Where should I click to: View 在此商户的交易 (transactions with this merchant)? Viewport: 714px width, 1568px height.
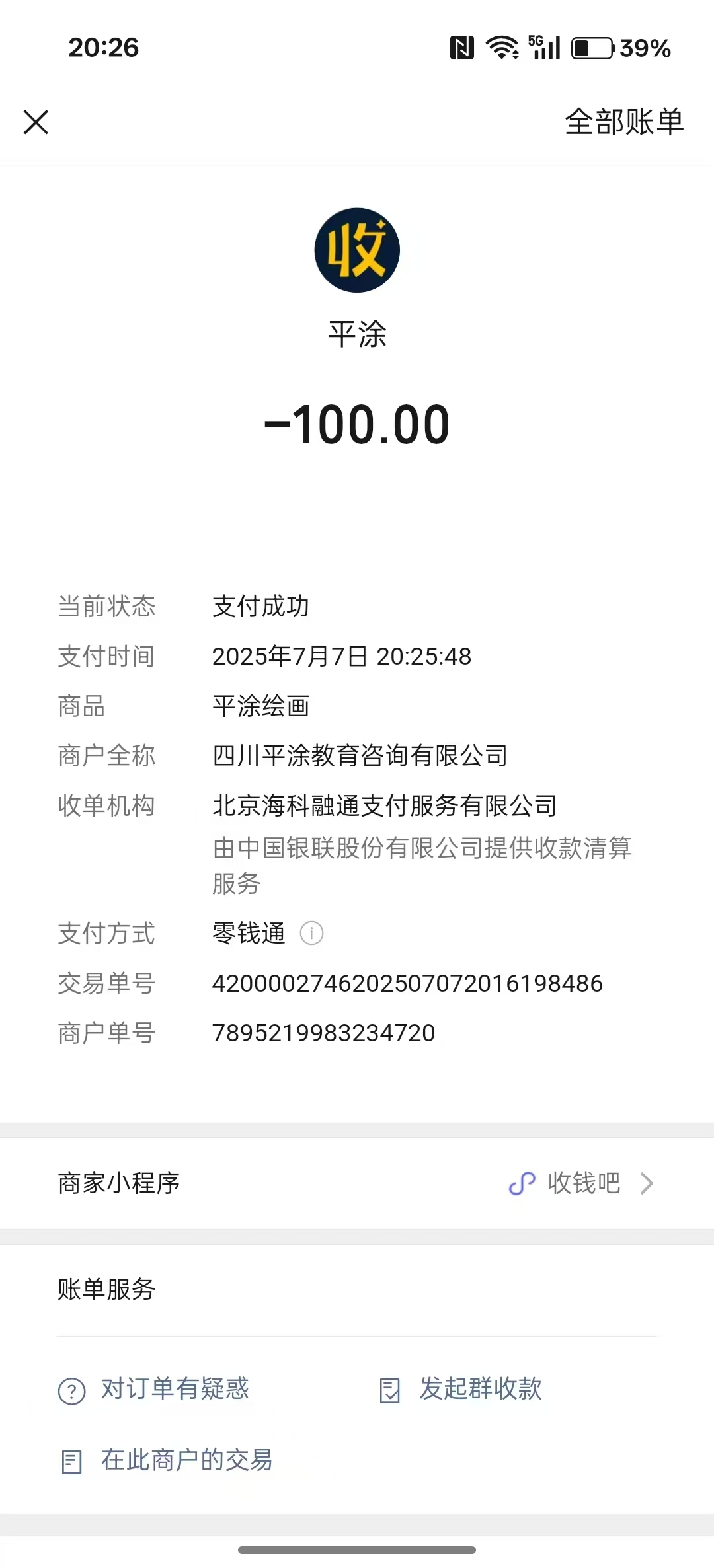pos(167,1461)
